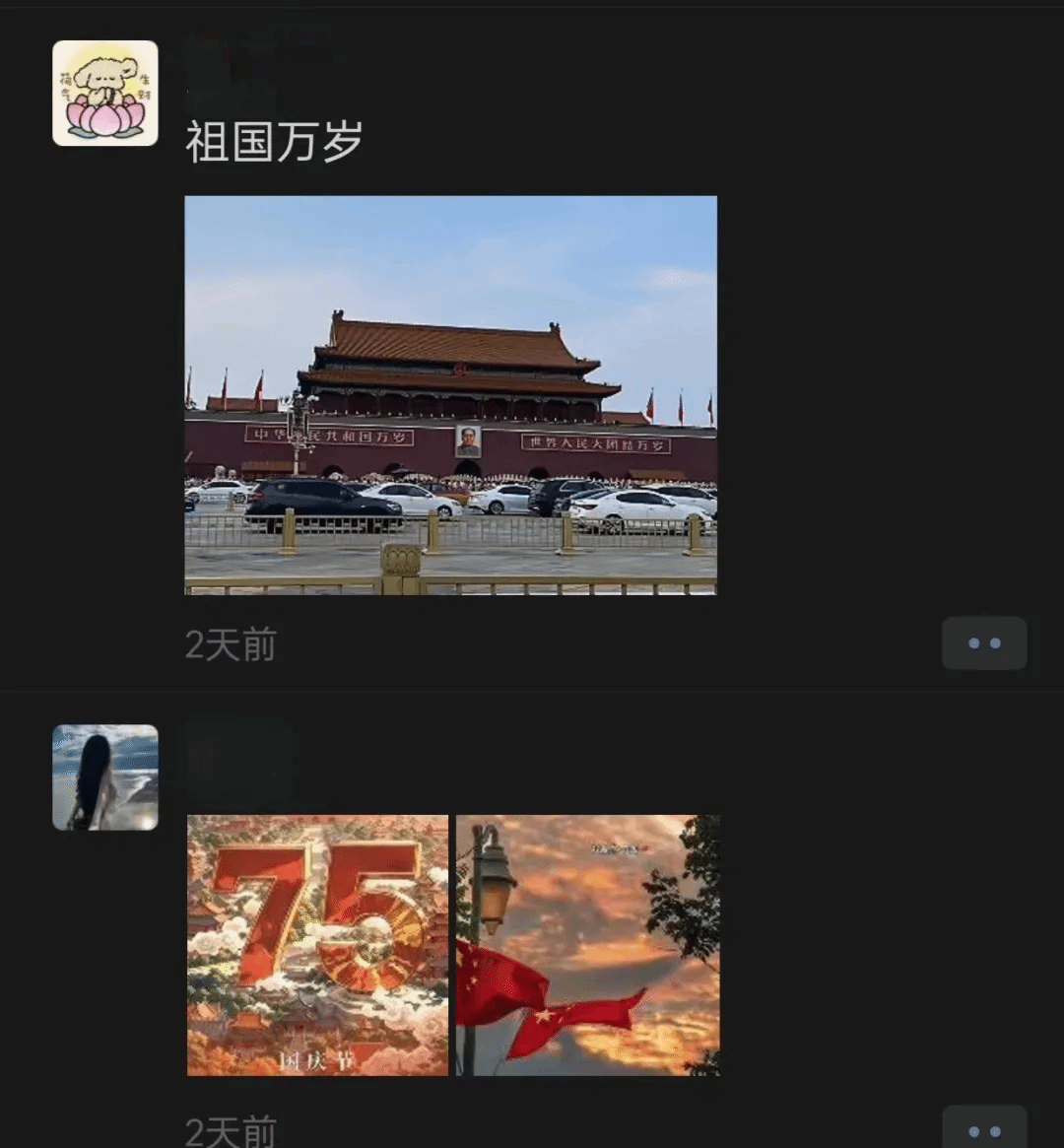View the 75 National Day poster image
This screenshot has height=1148, width=1064.
[317, 944]
